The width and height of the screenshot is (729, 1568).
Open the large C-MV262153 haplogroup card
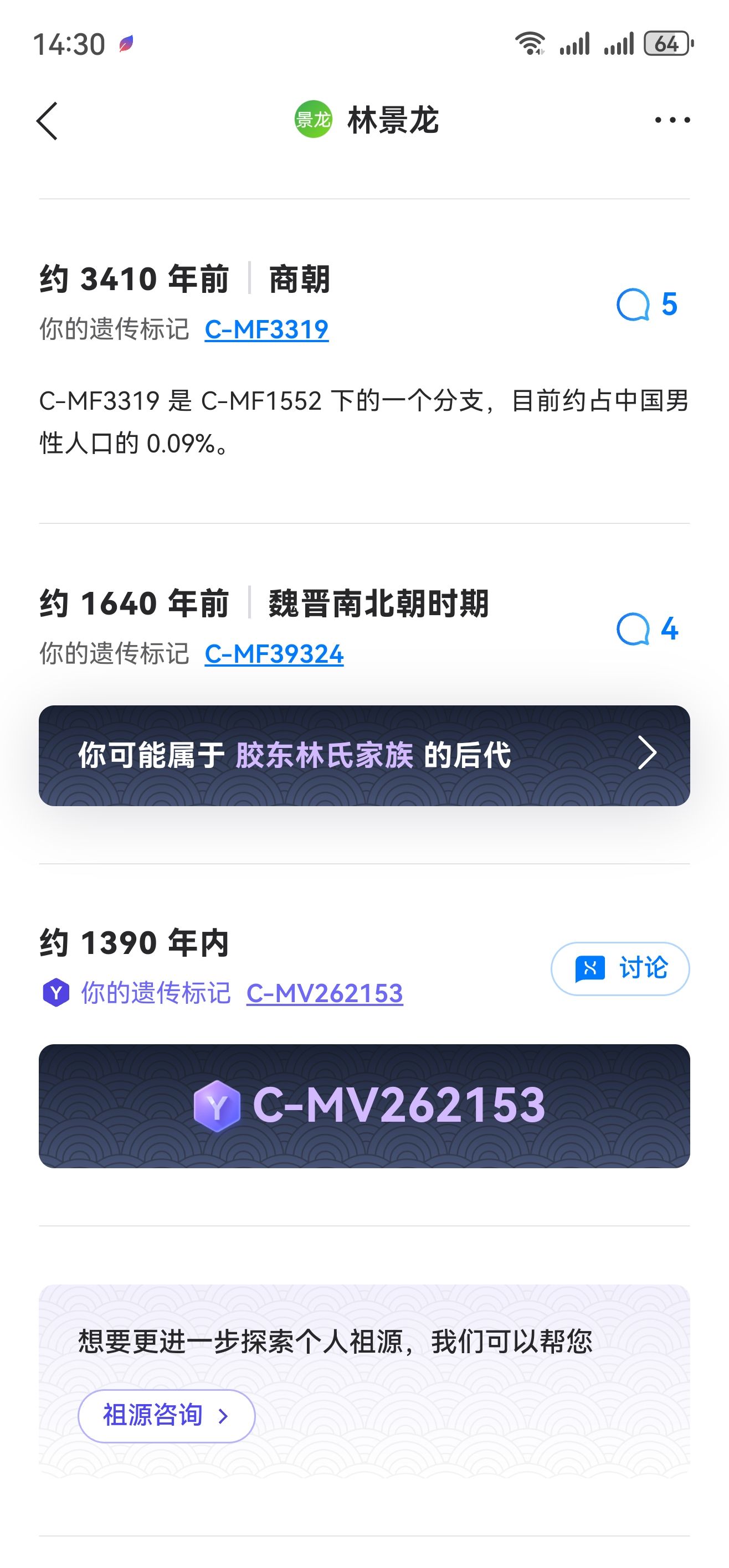pyautogui.click(x=364, y=1105)
